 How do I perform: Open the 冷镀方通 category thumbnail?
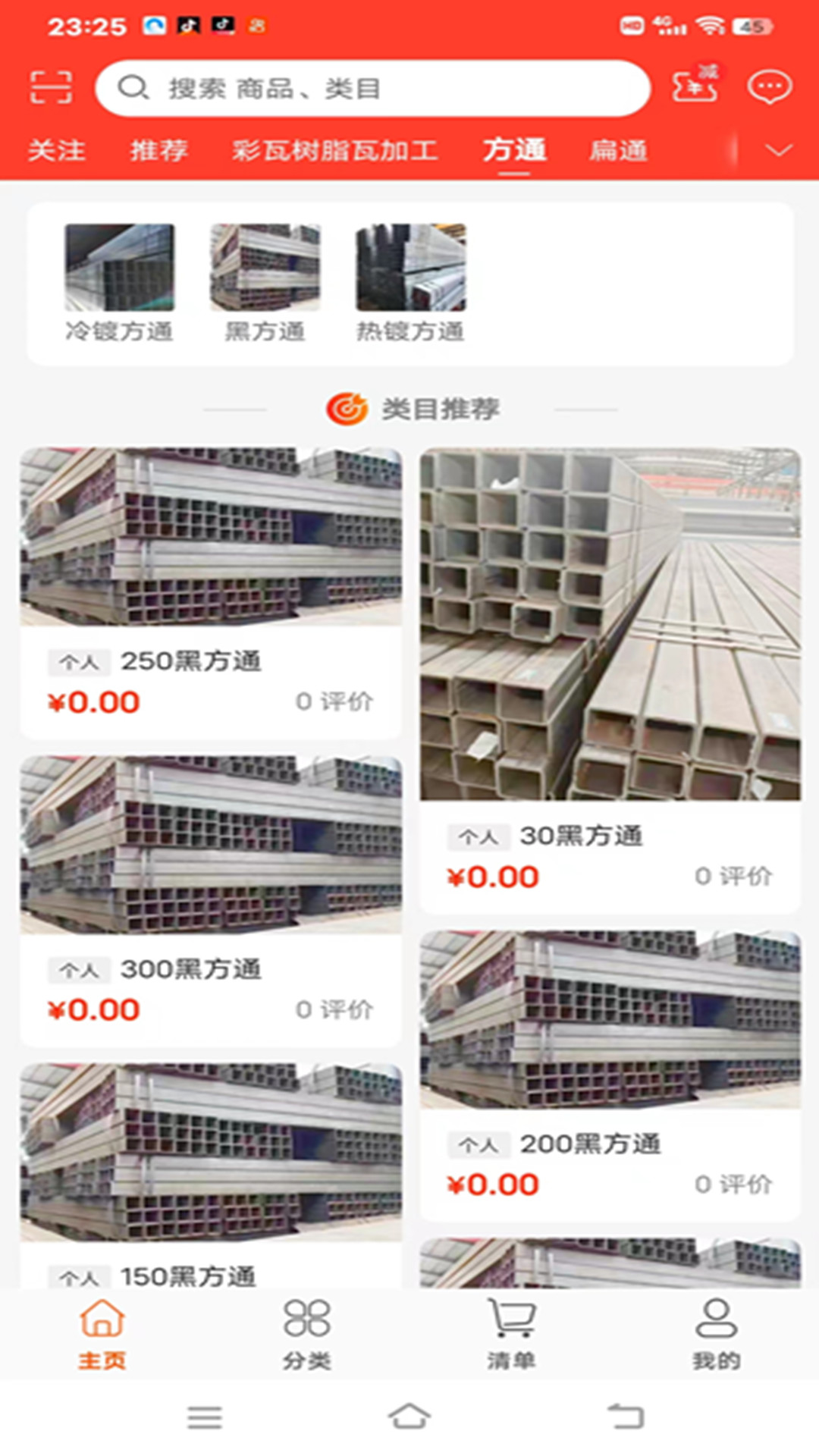pos(118,267)
